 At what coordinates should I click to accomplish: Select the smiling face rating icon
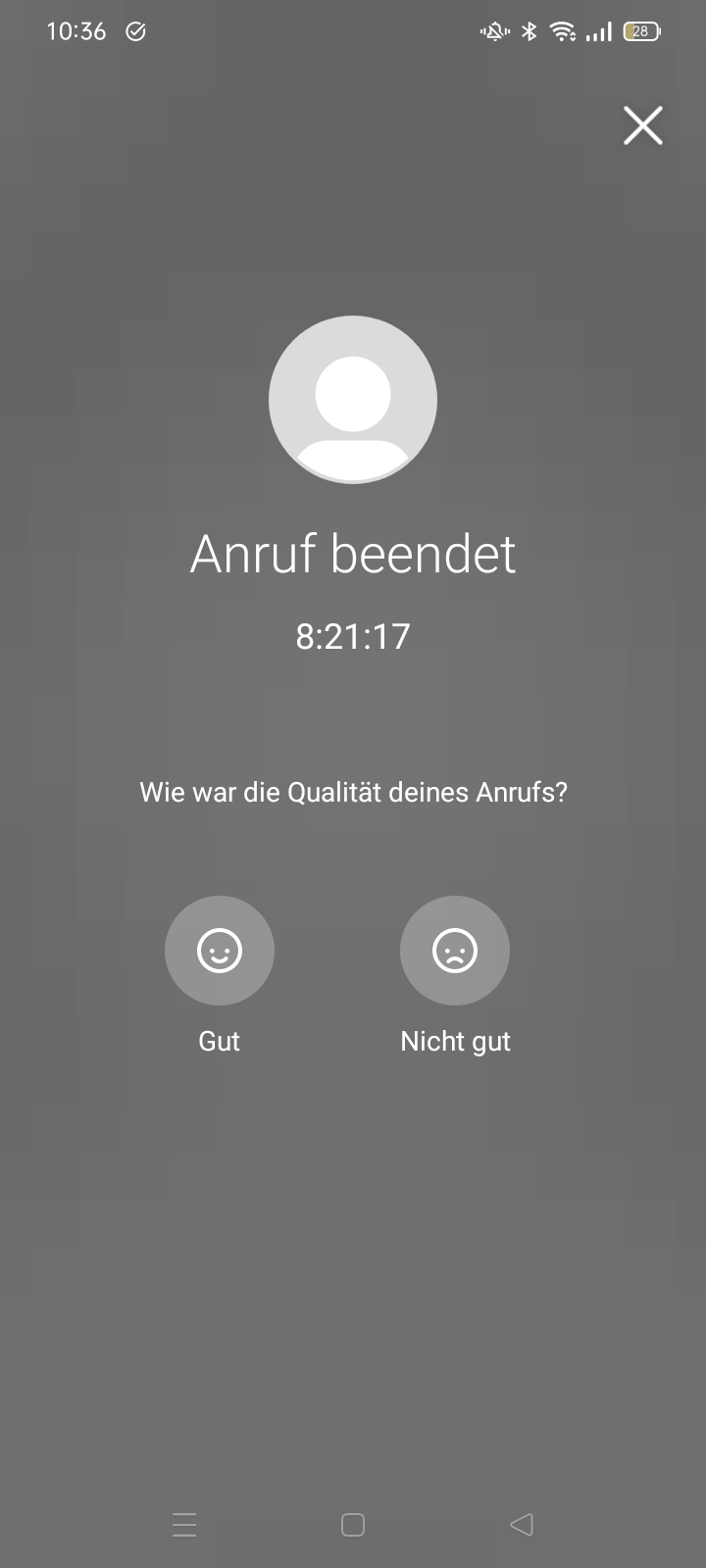pyautogui.click(x=219, y=951)
